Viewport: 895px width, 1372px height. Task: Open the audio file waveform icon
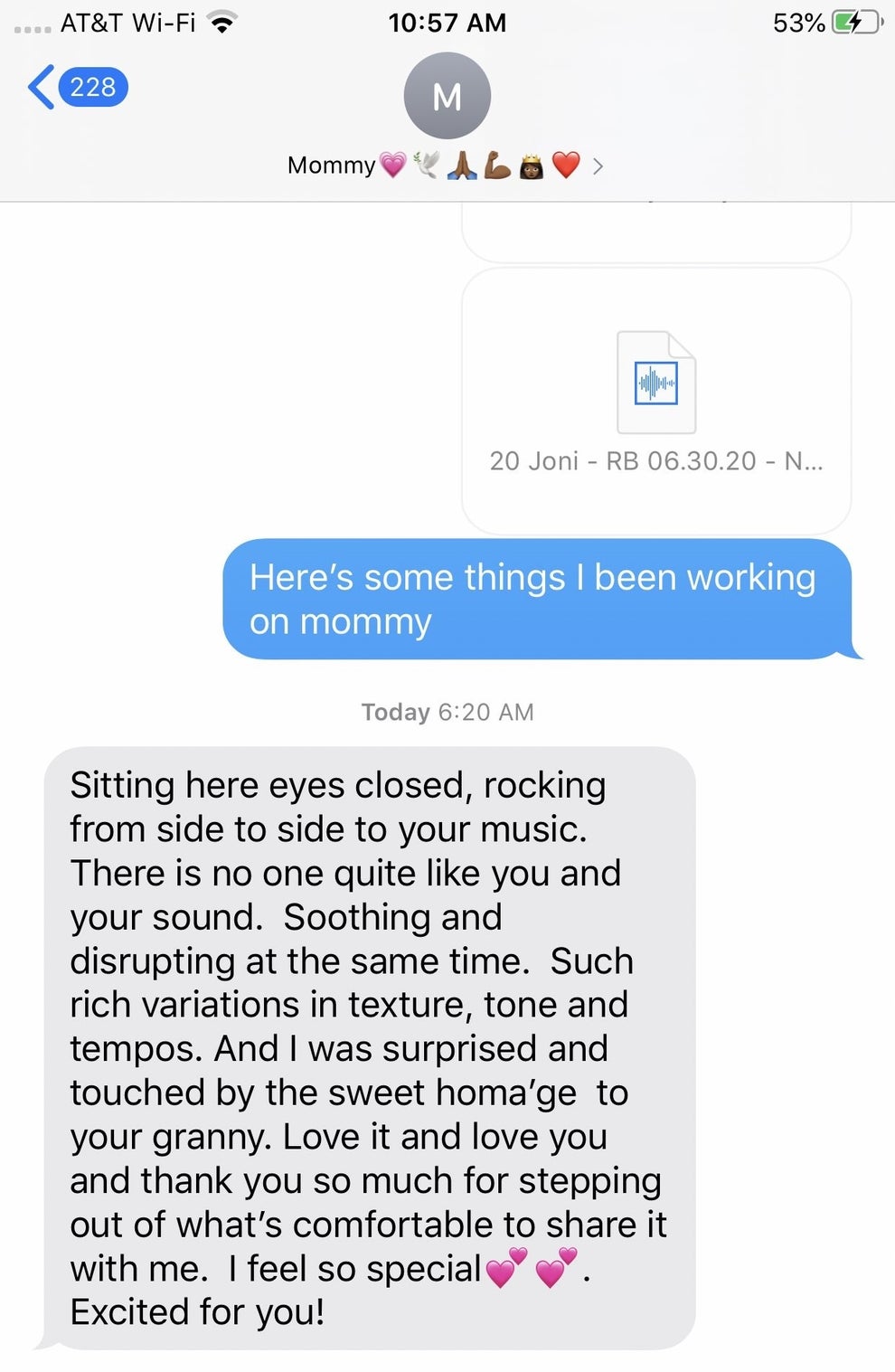(x=656, y=381)
